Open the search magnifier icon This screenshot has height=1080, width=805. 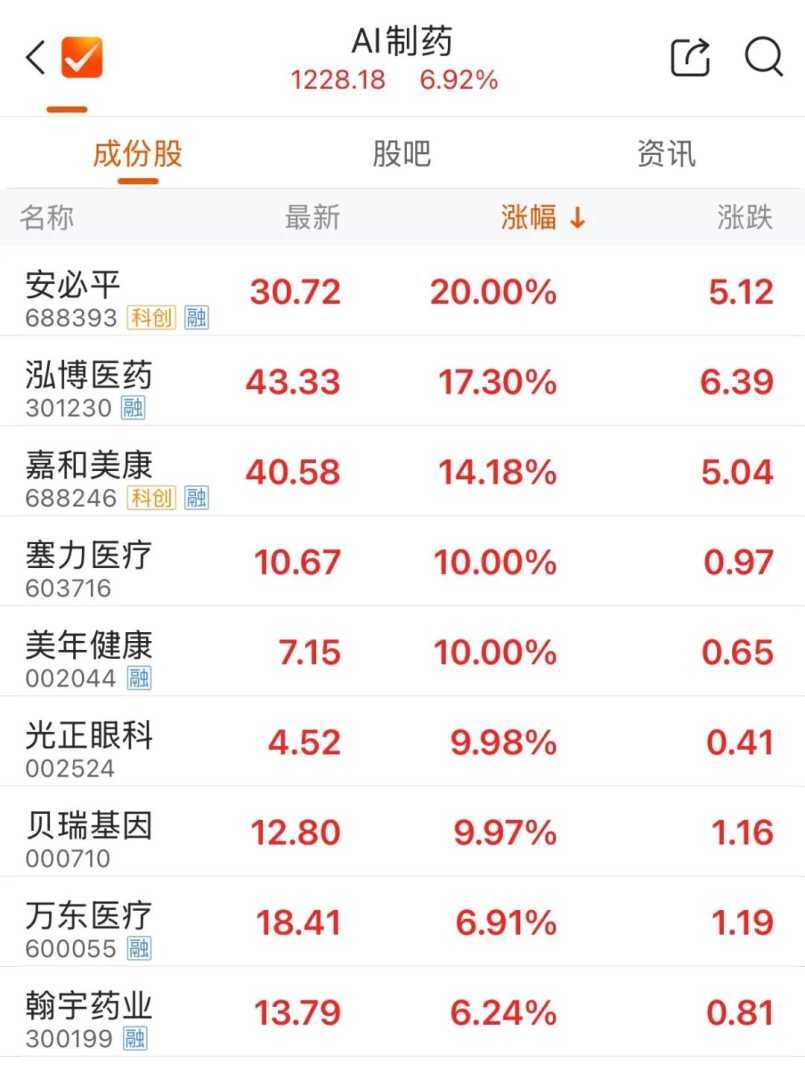[x=763, y=57]
